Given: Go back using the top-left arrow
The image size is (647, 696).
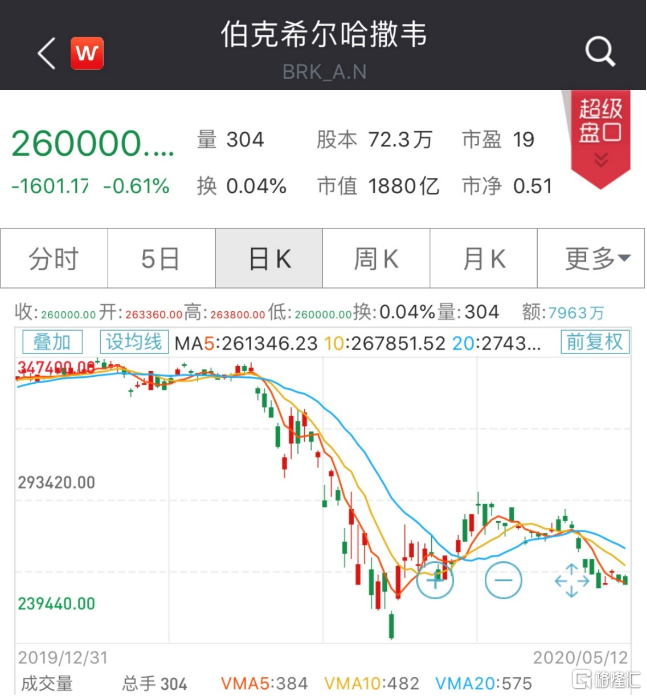Looking at the screenshot, I should [x=47, y=53].
